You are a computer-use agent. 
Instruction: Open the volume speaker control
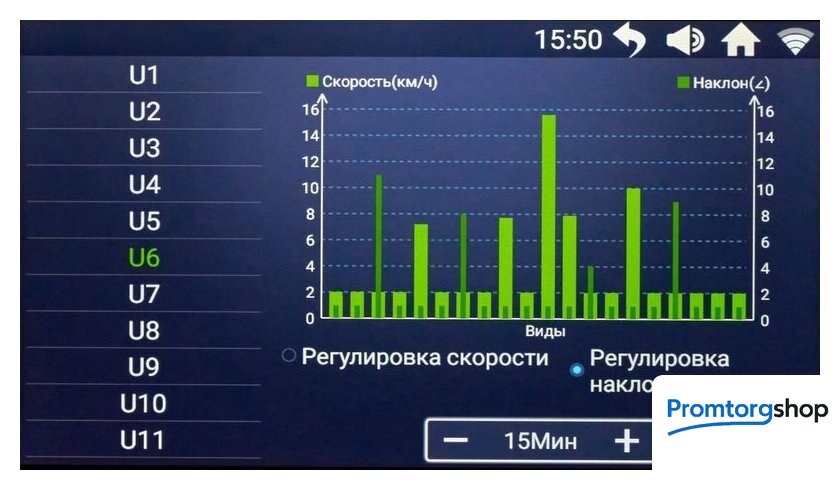(685, 40)
